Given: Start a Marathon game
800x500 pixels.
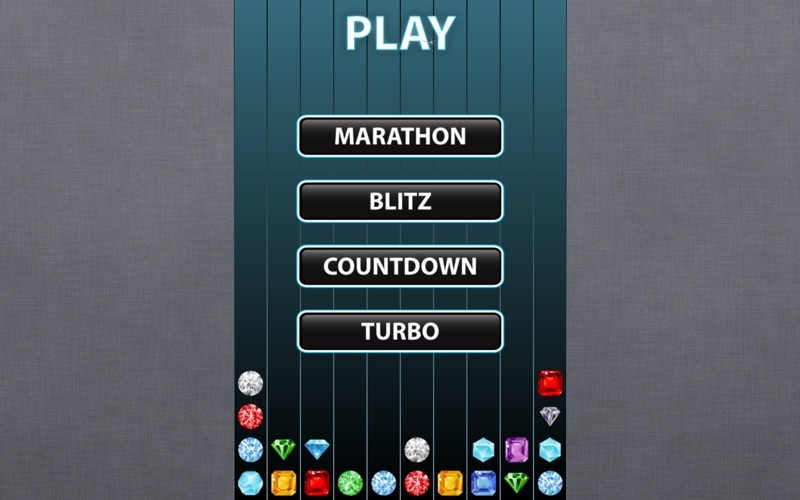Looking at the screenshot, I should pyautogui.click(x=400, y=137).
